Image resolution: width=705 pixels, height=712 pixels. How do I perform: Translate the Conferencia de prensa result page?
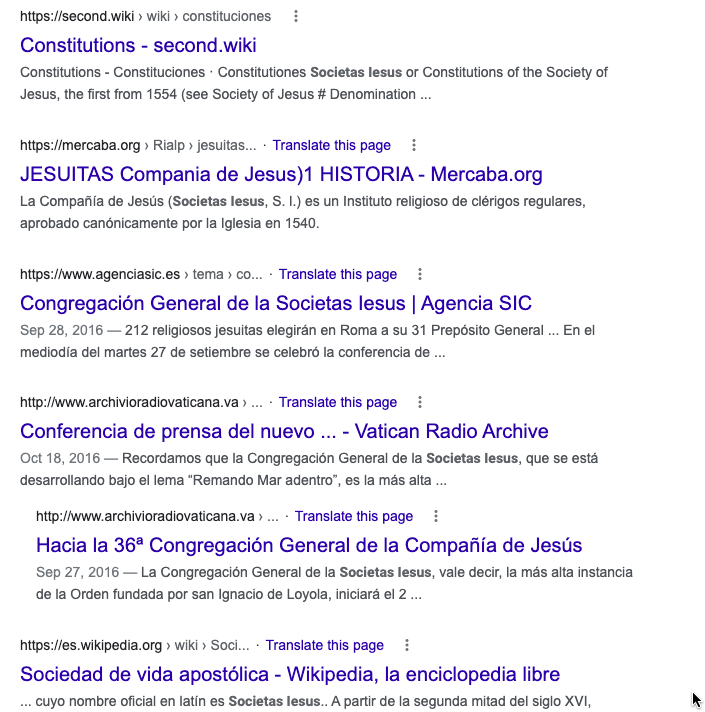coord(338,402)
